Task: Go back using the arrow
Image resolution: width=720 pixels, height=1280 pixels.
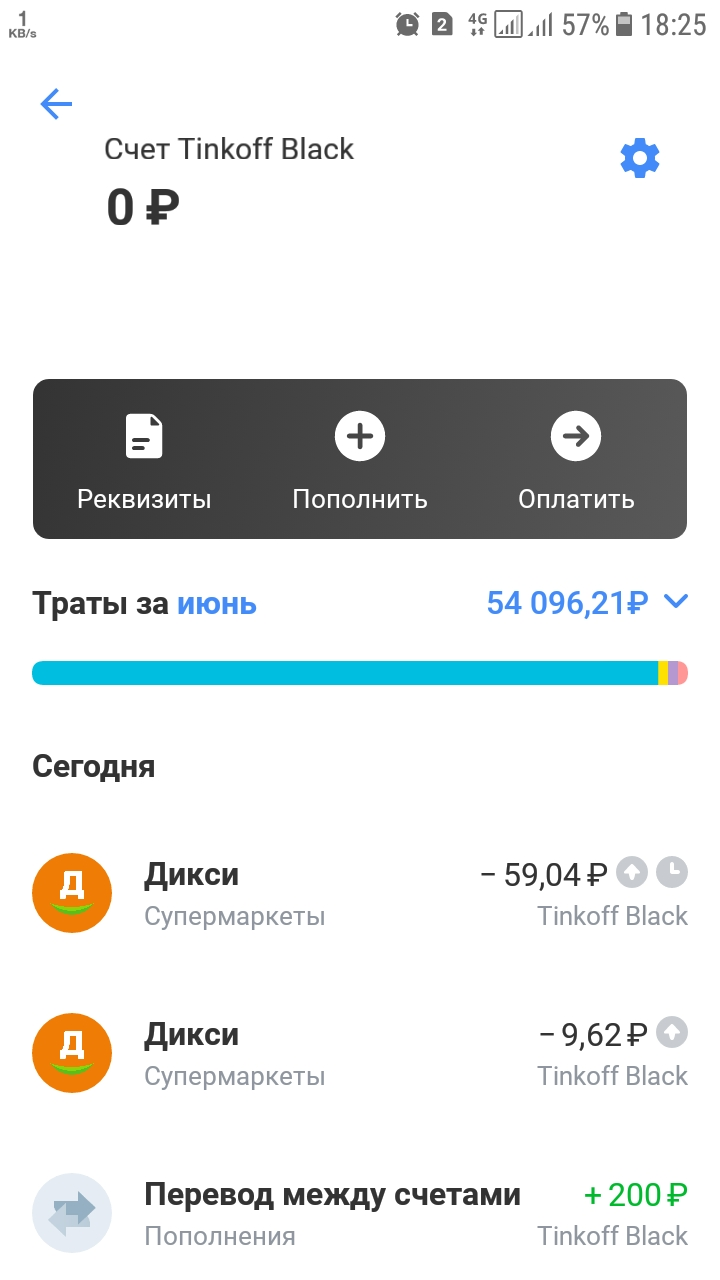Action: (x=56, y=104)
